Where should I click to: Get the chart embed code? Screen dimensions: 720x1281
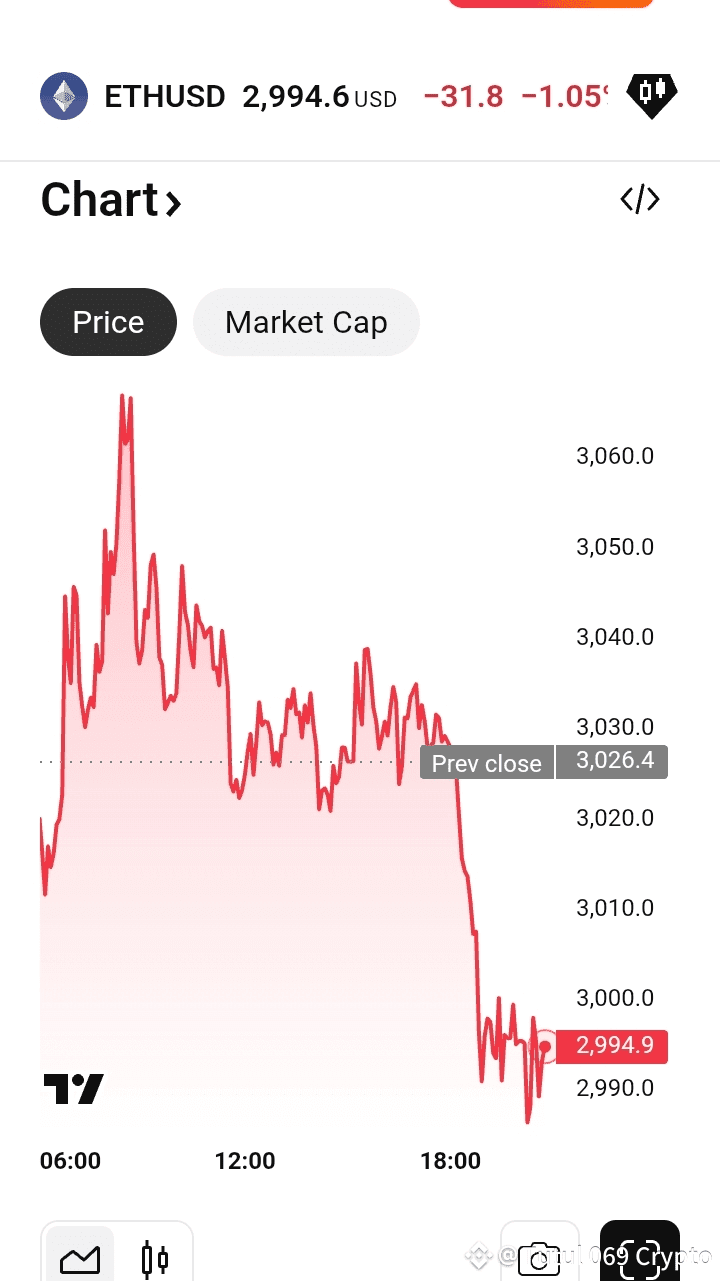[x=640, y=200]
